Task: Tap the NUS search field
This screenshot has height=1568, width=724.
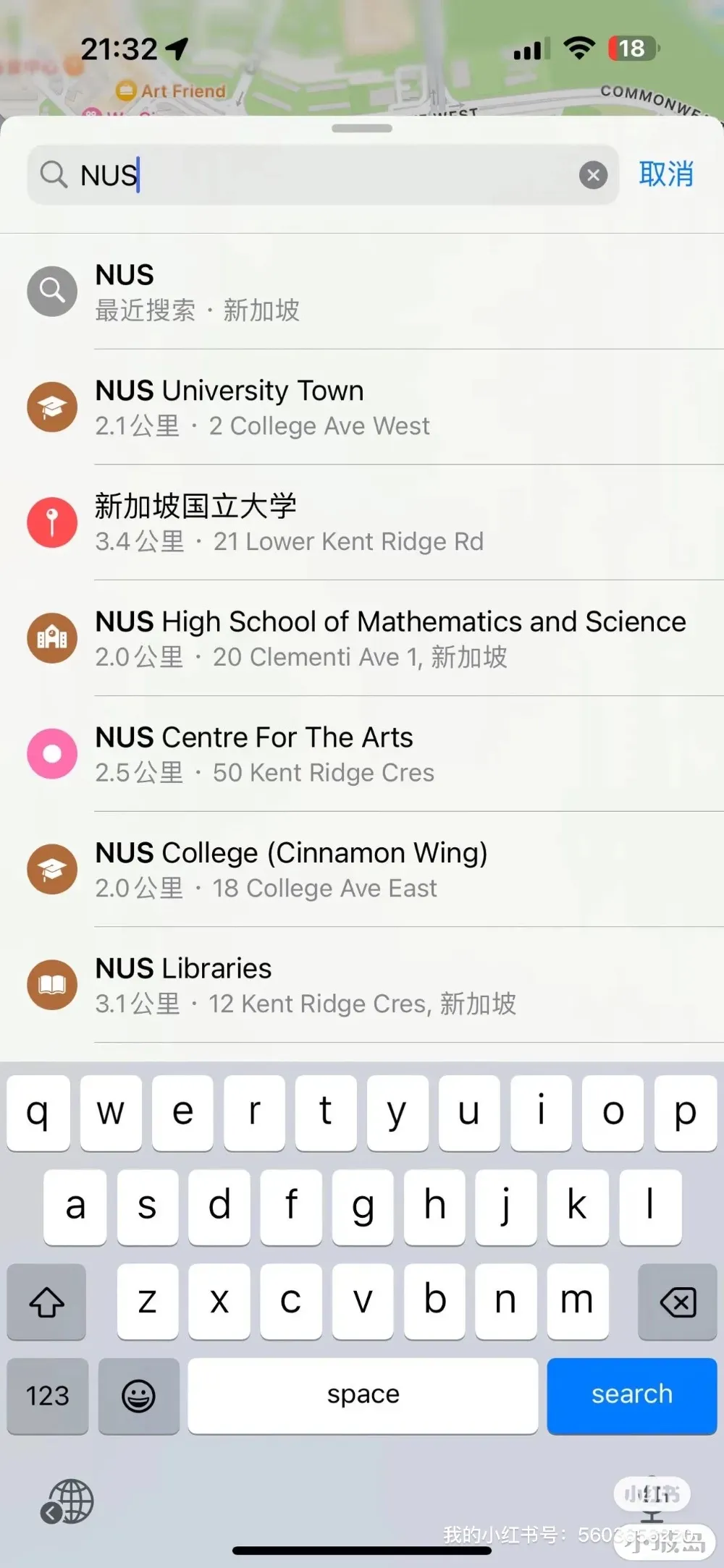Action: (323, 175)
